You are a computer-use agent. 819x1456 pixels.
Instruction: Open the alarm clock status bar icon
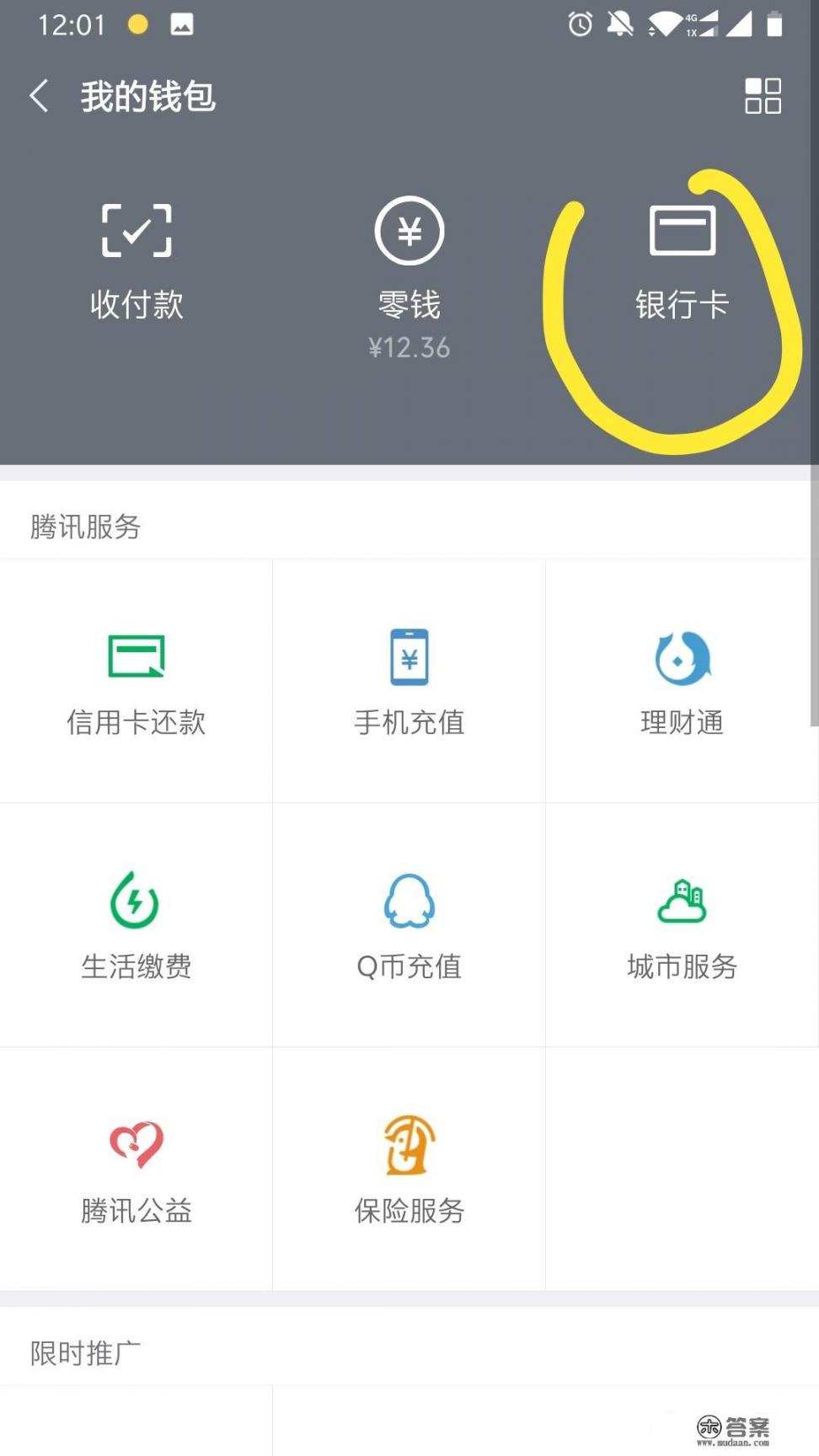tap(579, 25)
